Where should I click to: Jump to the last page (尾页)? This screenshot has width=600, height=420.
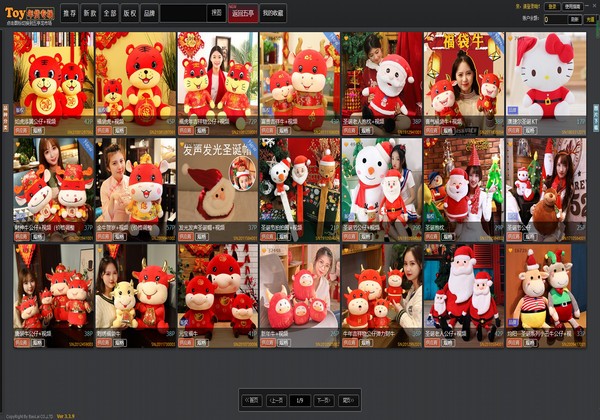tap(348, 400)
